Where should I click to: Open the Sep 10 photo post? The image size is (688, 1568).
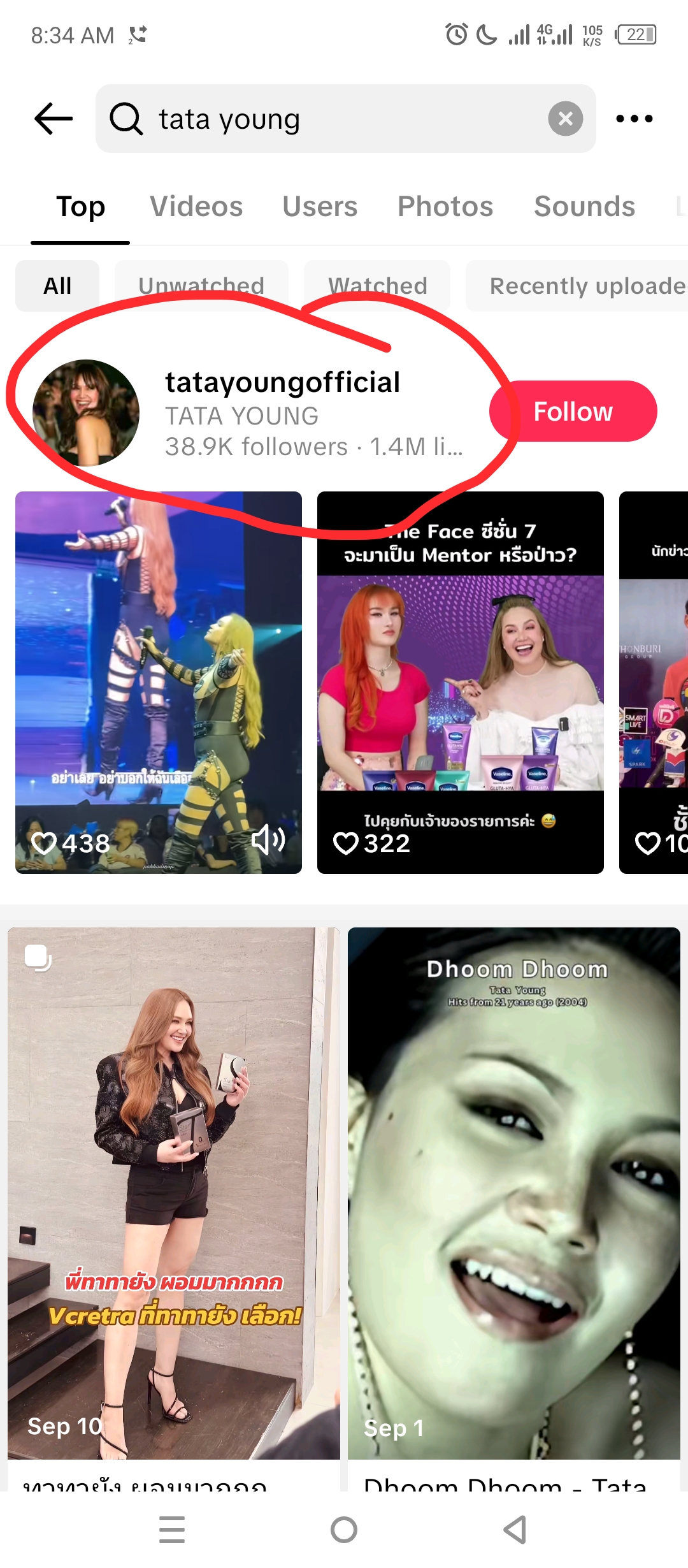[x=173, y=1192]
